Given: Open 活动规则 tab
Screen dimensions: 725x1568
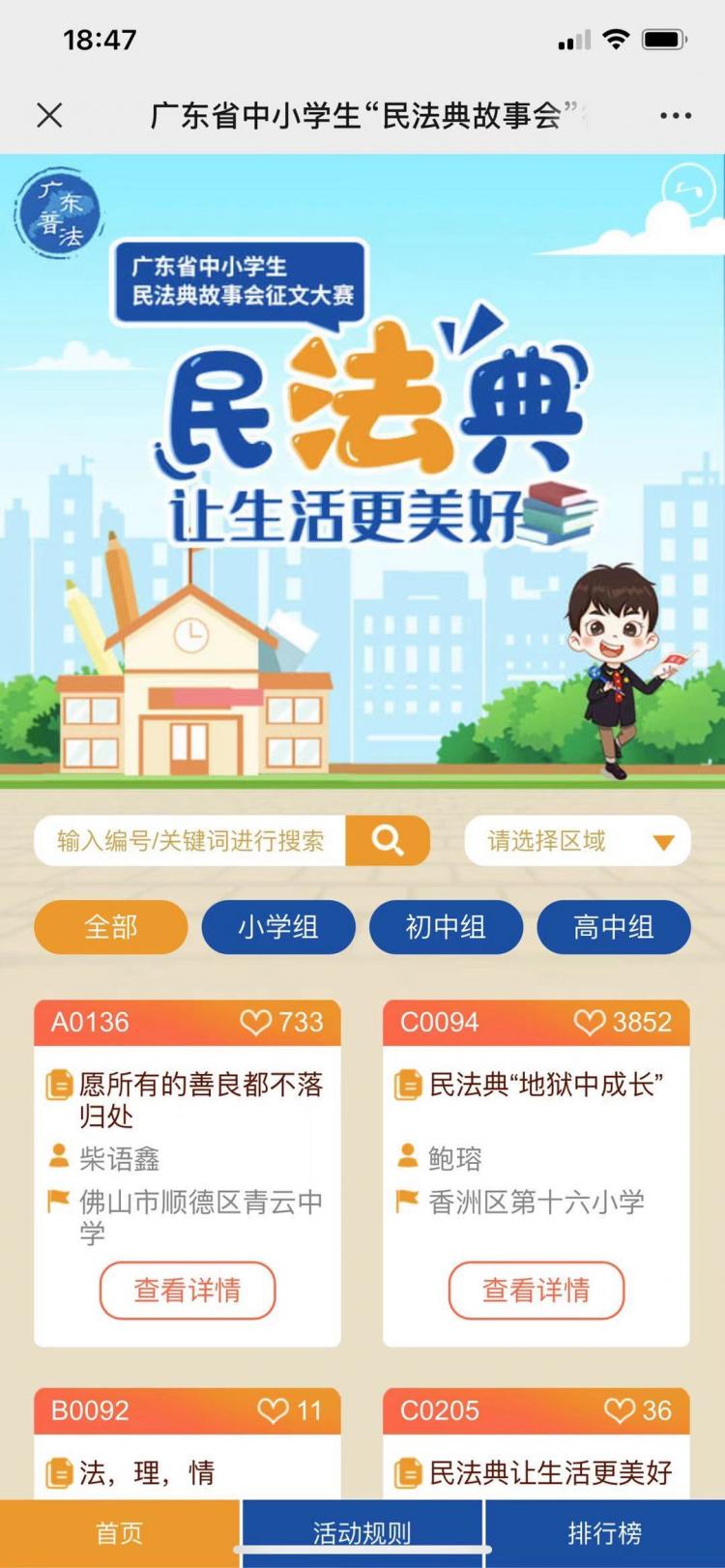Looking at the screenshot, I should pyautogui.click(x=362, y=1533).
